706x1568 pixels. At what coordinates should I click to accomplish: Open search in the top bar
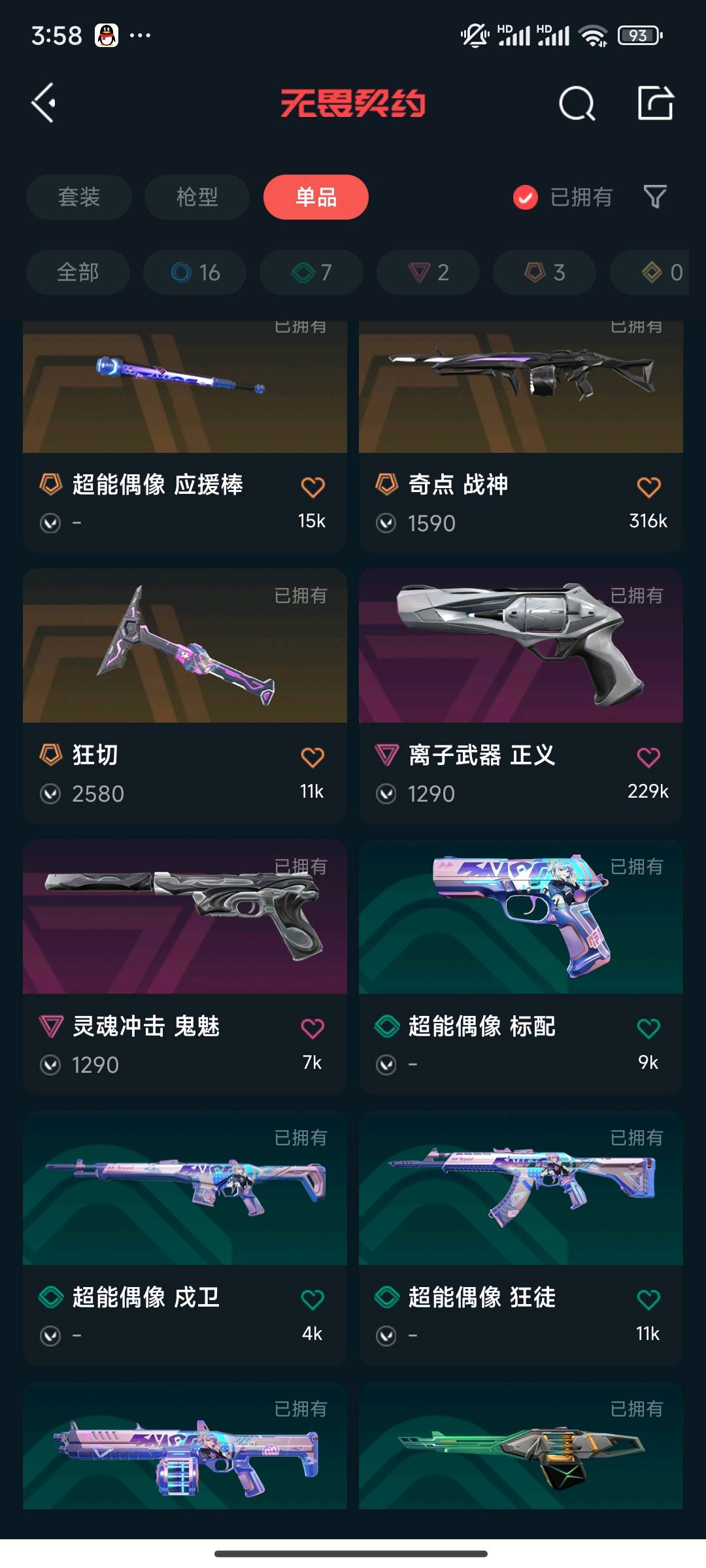[577, 103]
